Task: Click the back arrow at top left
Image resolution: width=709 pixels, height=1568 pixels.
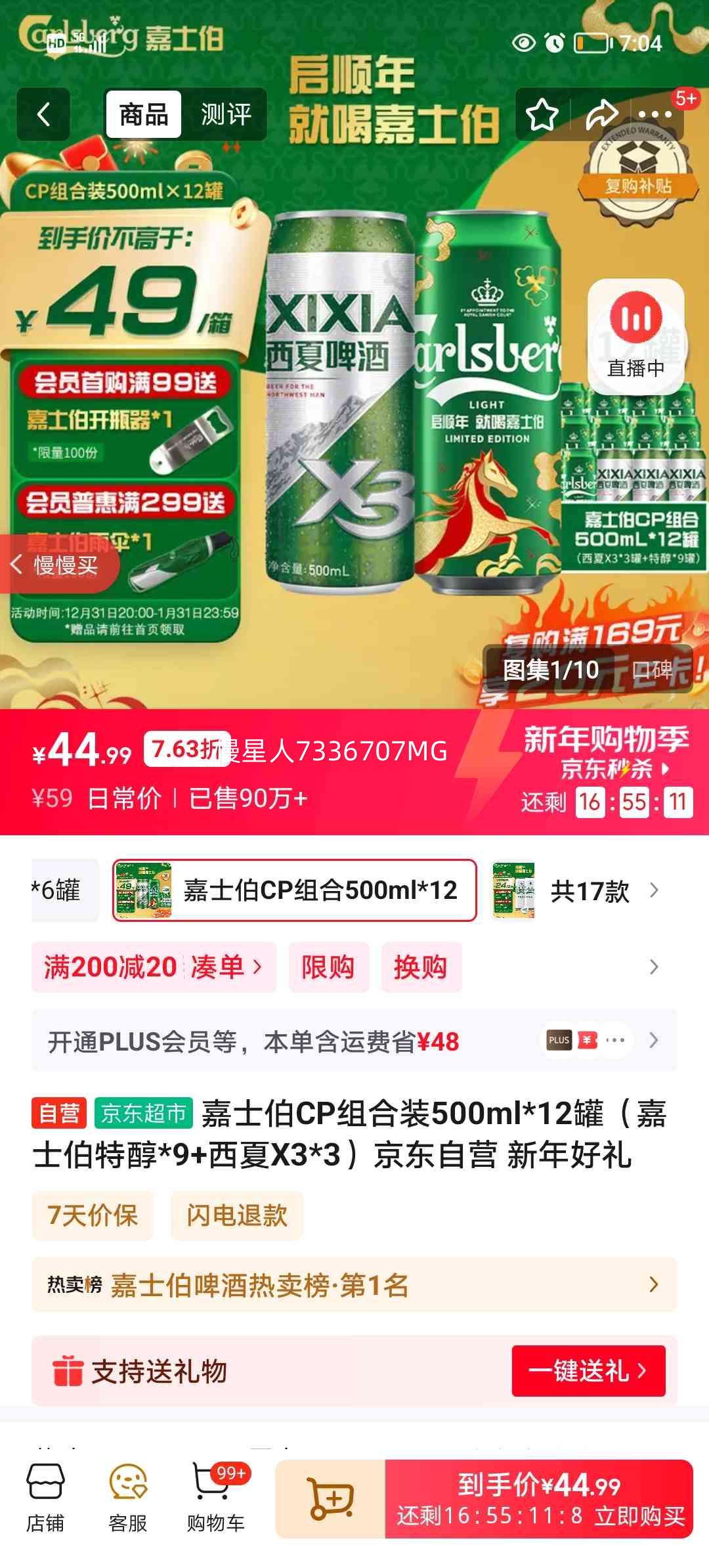Action: 43,115
